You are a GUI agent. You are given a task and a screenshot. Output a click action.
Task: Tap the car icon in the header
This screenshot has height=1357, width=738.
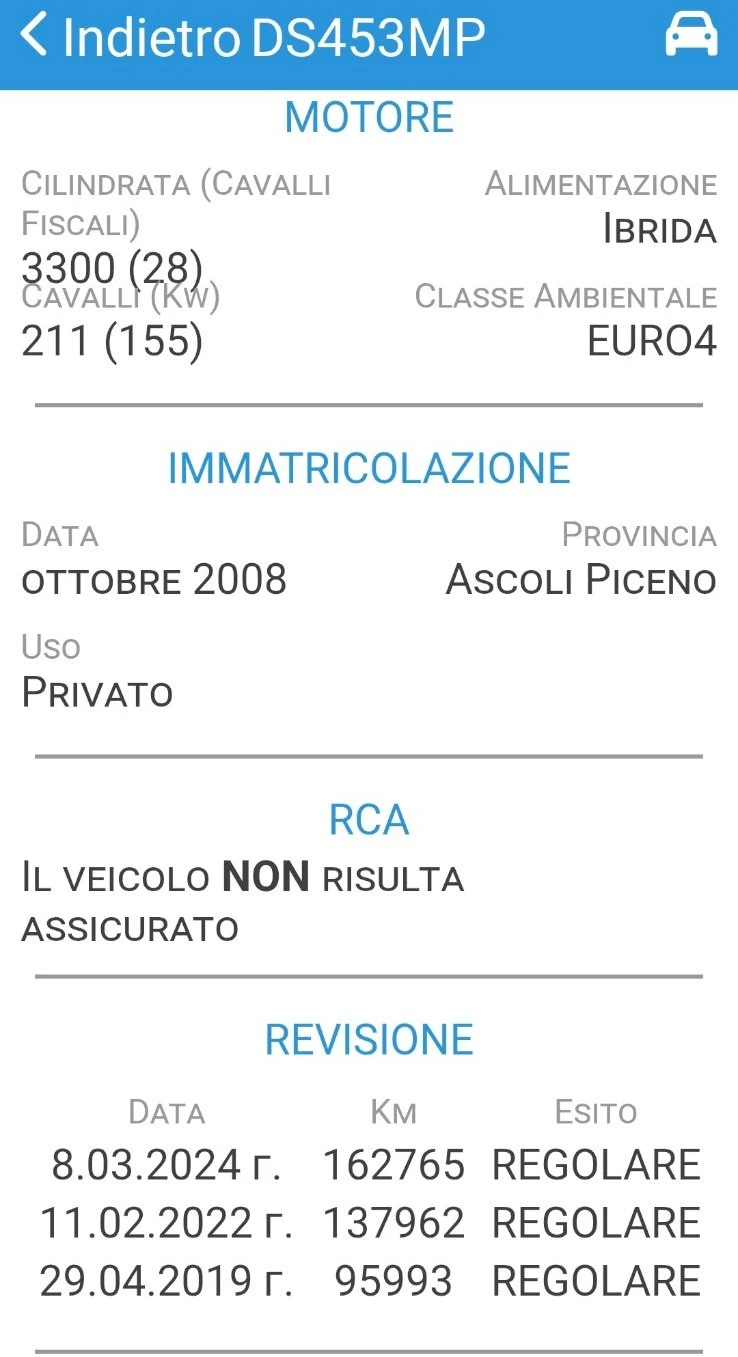[691, 36]
